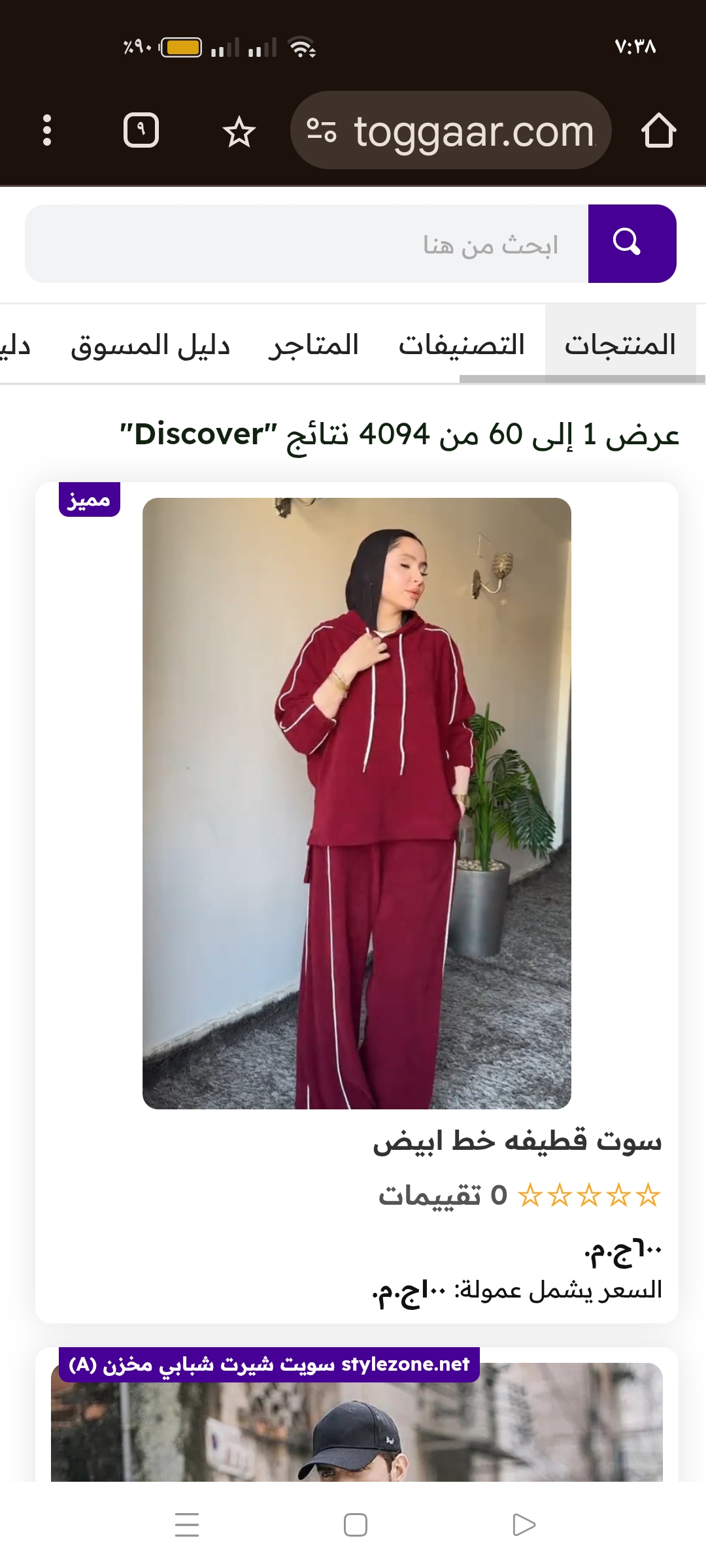Open the browser overflow menu
The image size is (706, 1568).
click(x=47, y=130)
